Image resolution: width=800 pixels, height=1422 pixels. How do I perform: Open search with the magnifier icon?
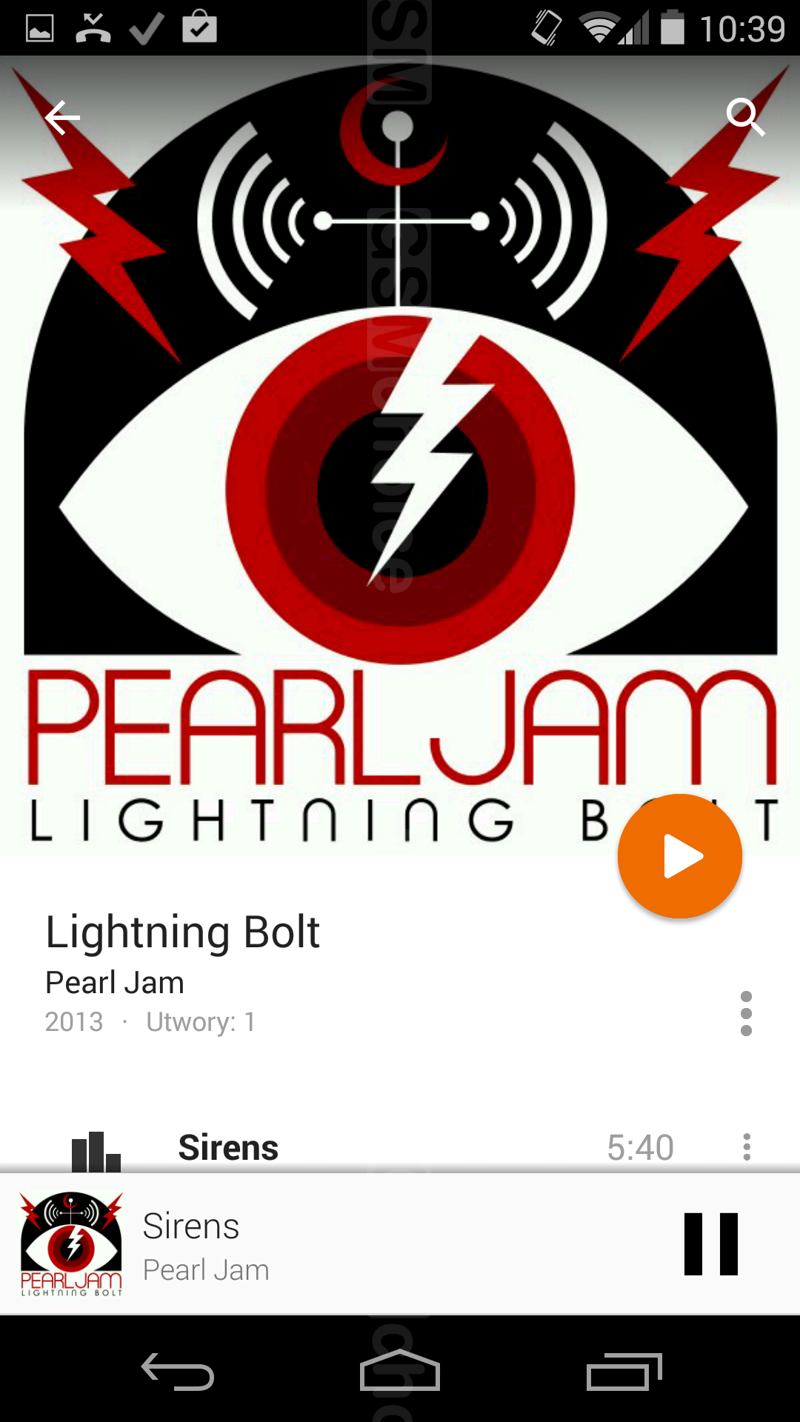tap(745, 118)
